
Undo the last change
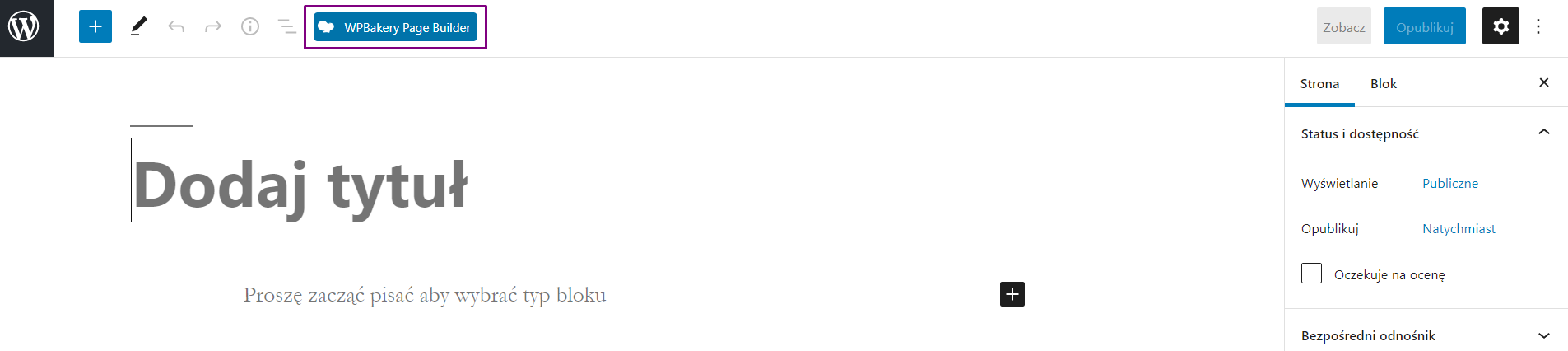[x=176, y=27]
